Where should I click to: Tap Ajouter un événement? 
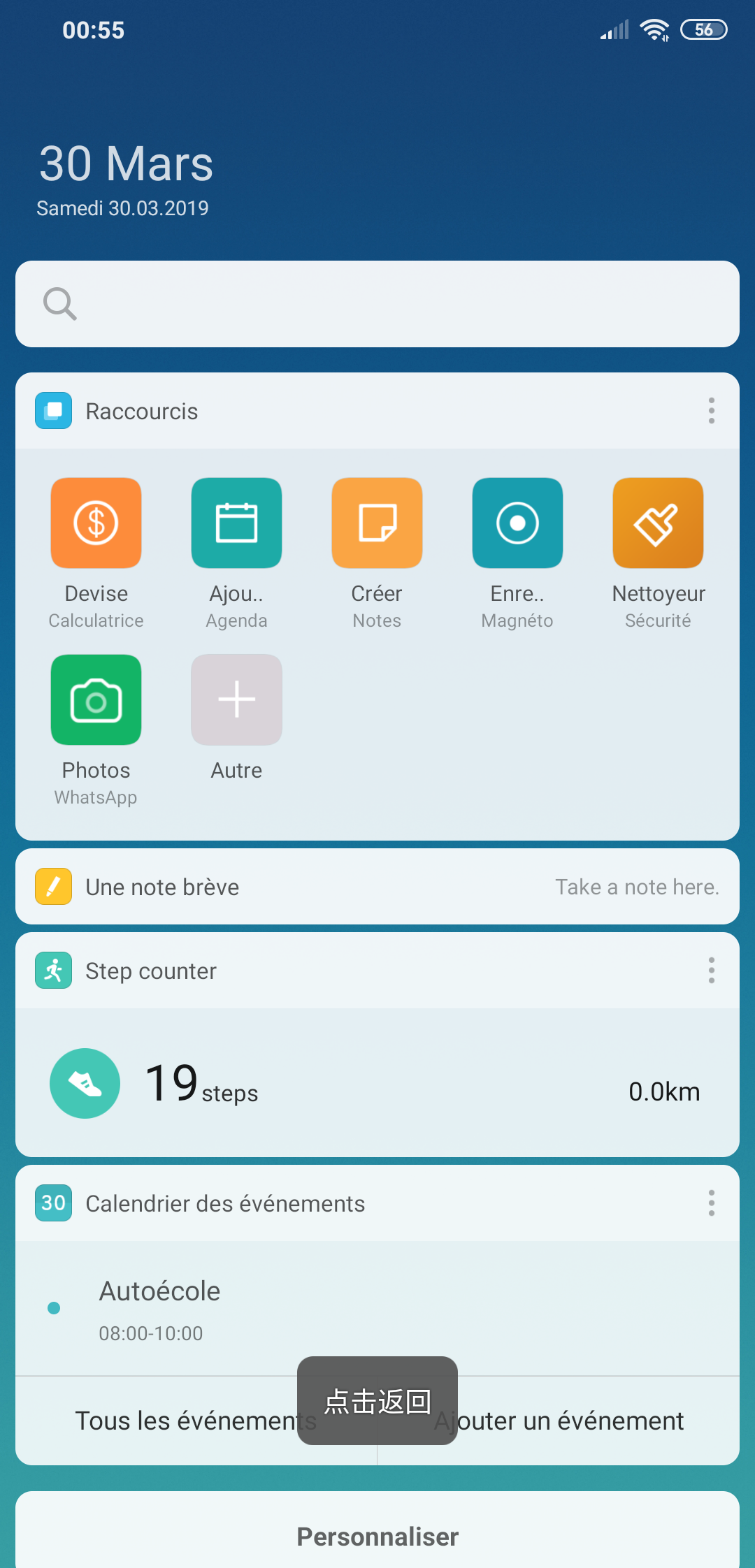(x=559, y=1421)
